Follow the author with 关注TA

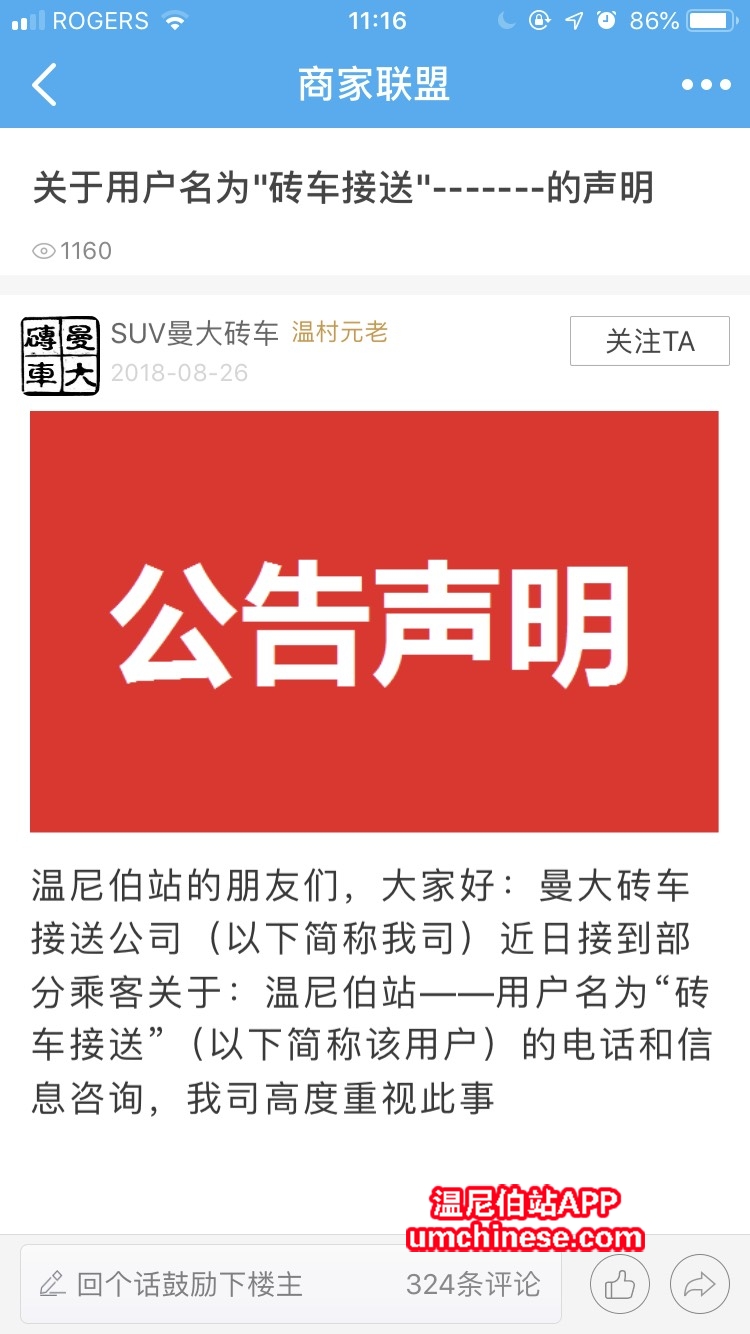[x=649, y=341]
